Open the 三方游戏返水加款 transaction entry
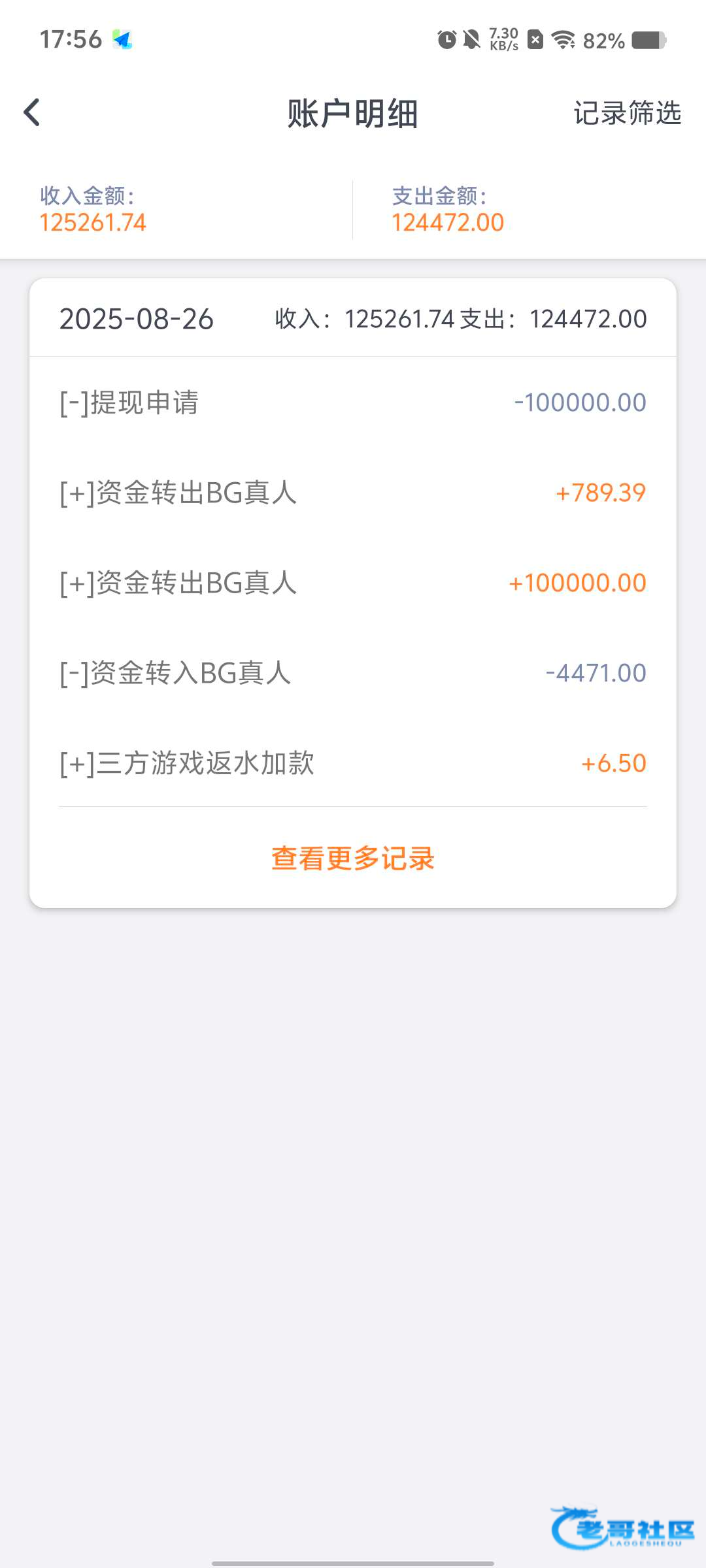 click(x=353, y=763)
